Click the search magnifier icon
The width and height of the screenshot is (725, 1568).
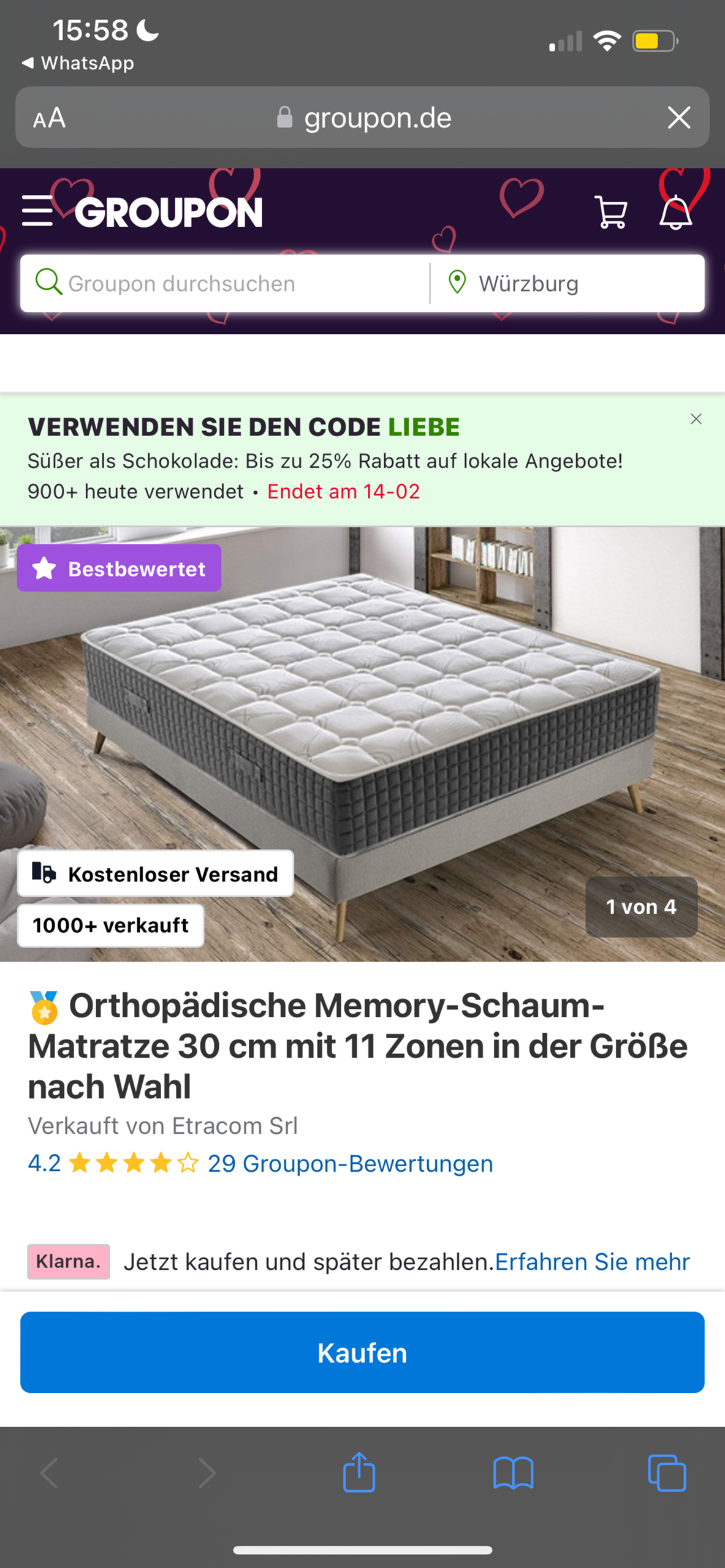(x=48, y=282)
